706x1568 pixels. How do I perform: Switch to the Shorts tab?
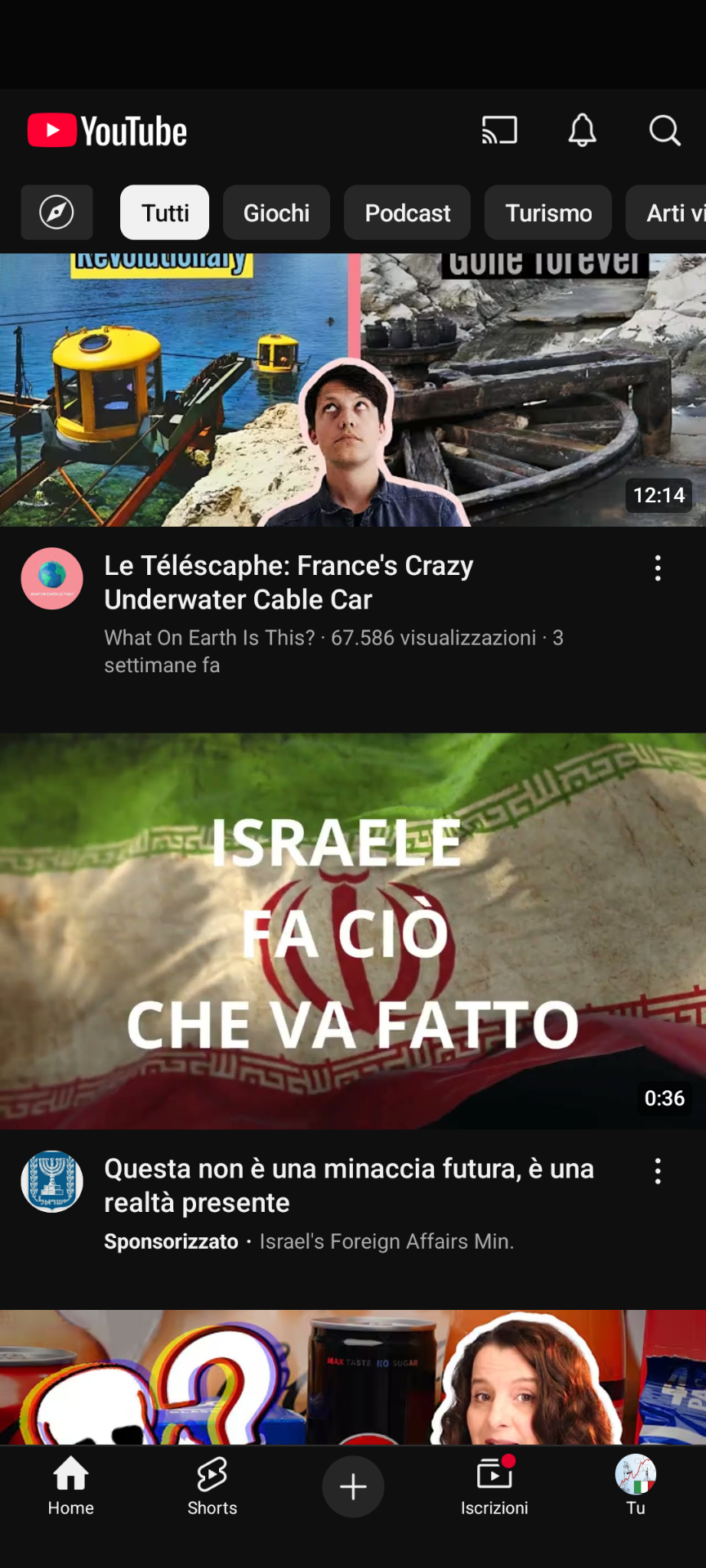click(x=212, y=1486)
